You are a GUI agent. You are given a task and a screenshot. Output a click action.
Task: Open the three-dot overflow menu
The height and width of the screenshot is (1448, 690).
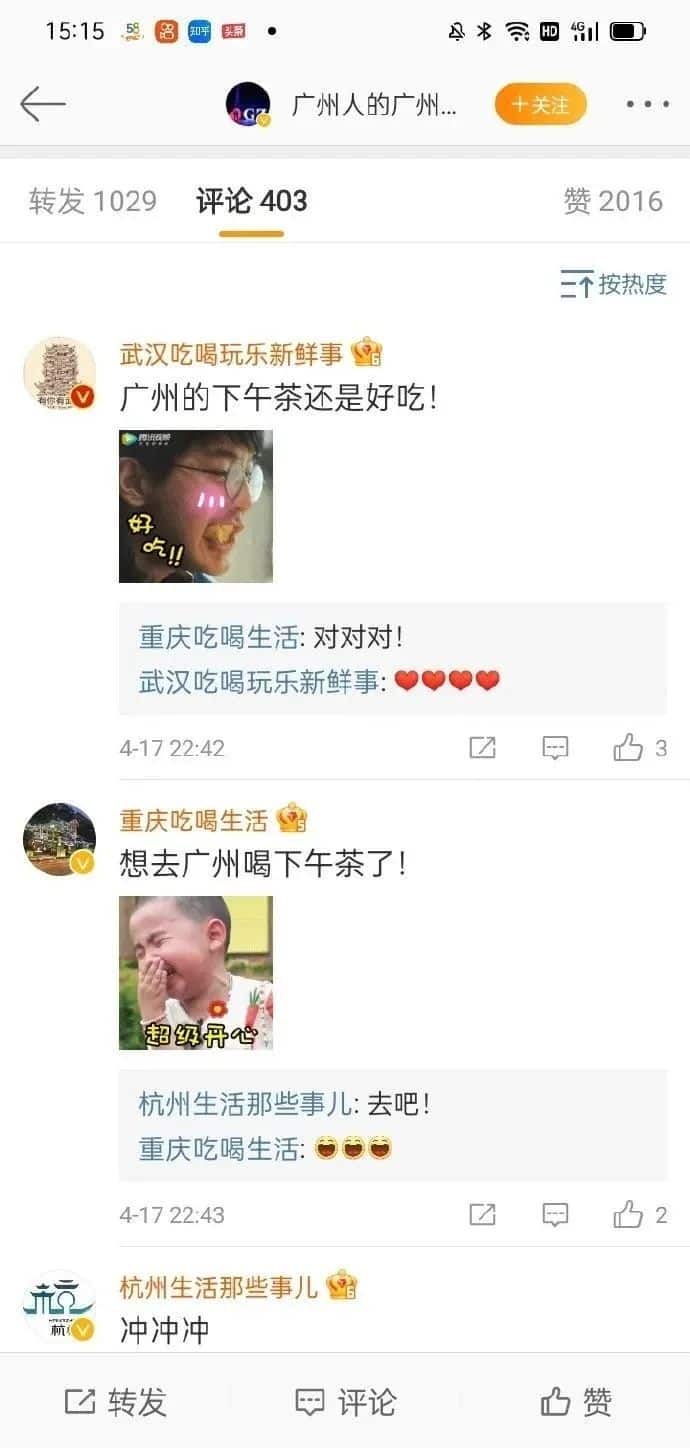point(647,104)
